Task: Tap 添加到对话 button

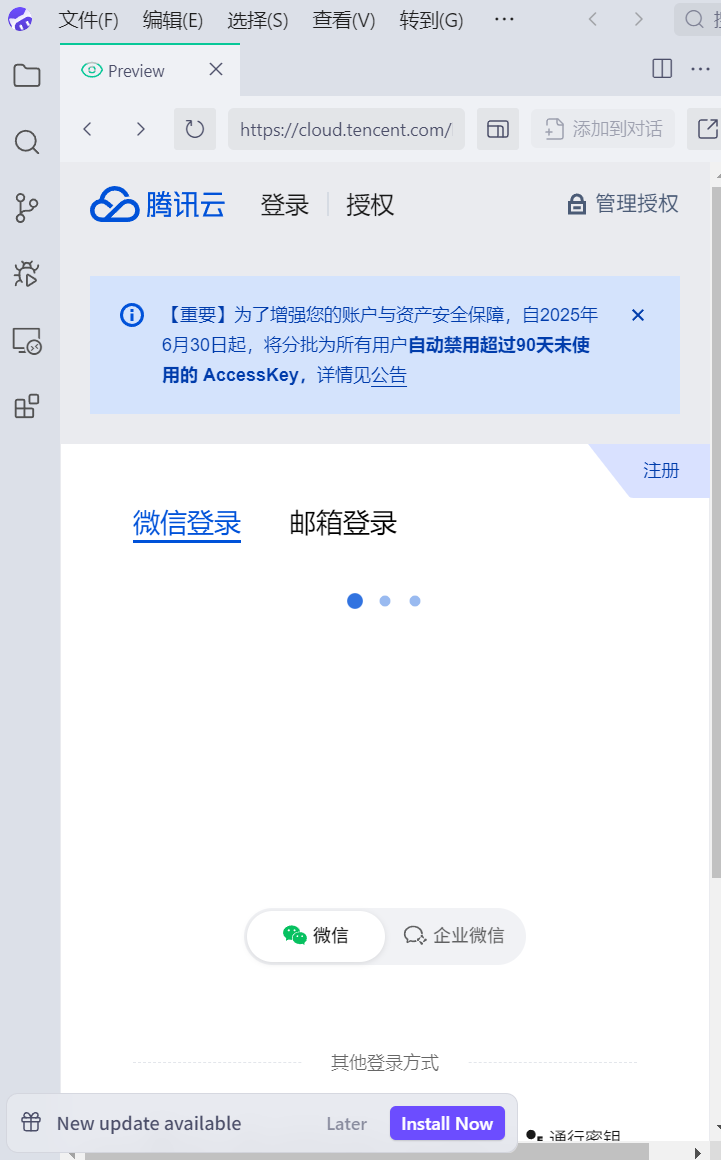Action: tap(603, 129)
